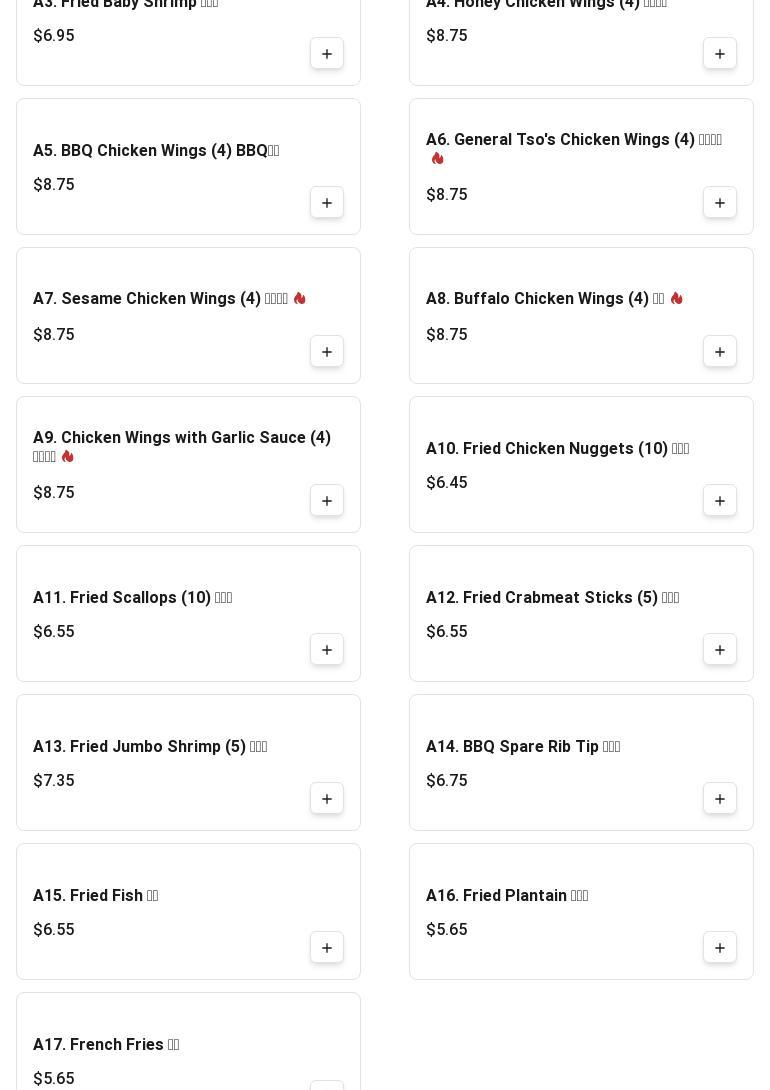Add A10 Fried Chicken Nuggets to cart
This screenshot has height=1090, width=770.
(720, 501)
